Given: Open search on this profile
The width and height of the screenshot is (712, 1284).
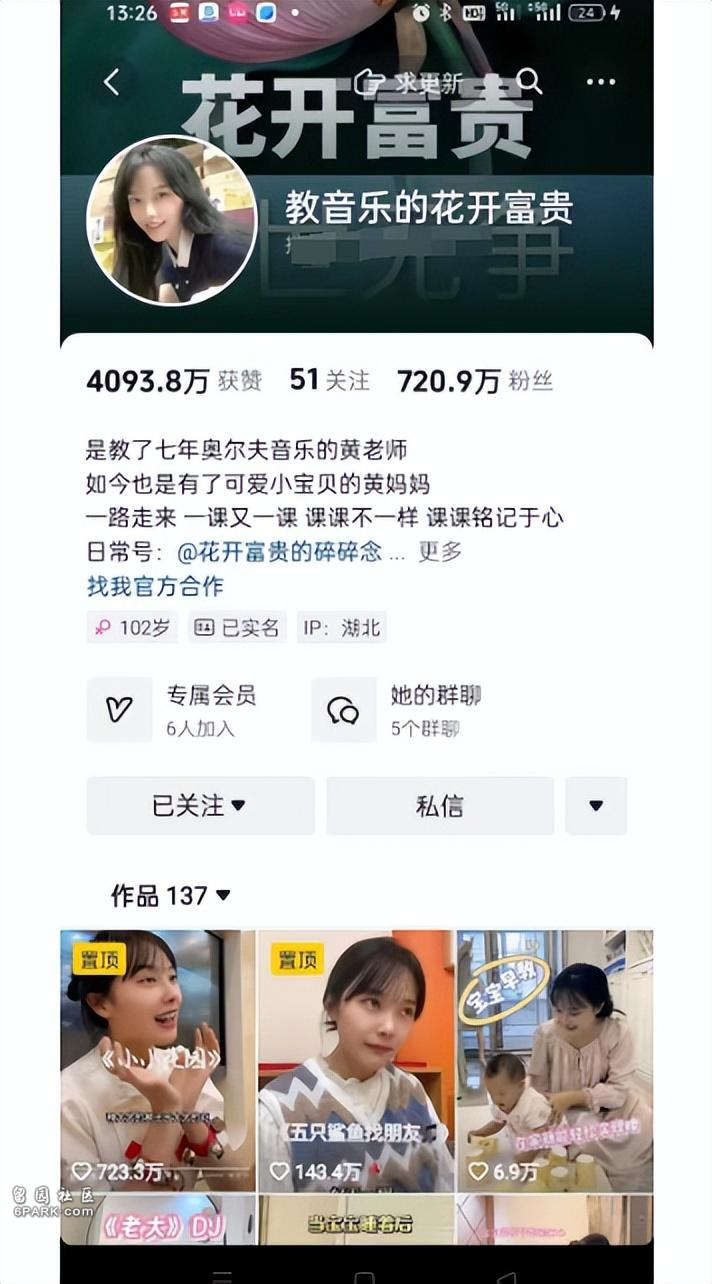Looking at the screenshot, I should coord(529,82).
